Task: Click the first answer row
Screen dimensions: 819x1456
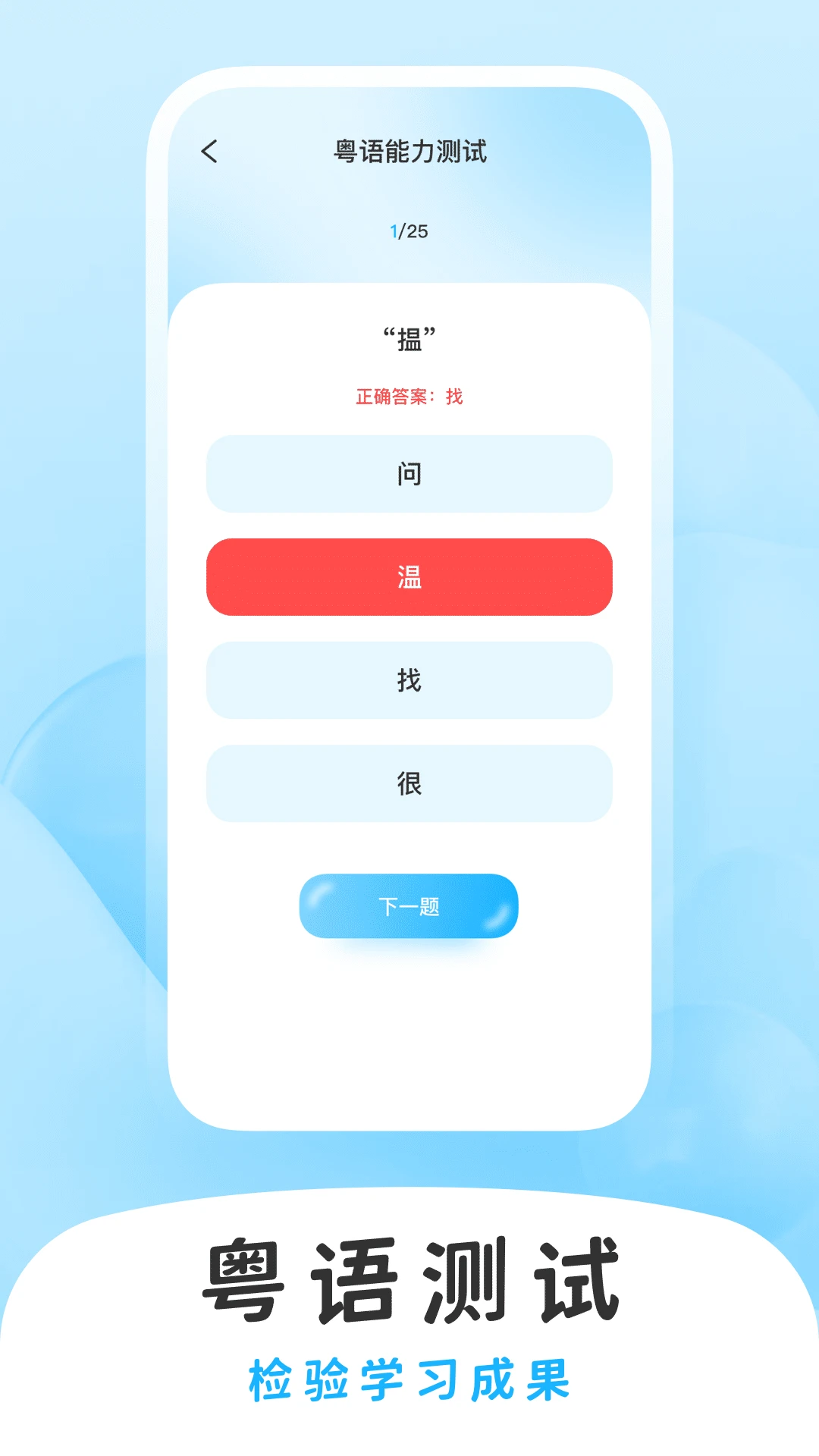Action: 409,472
